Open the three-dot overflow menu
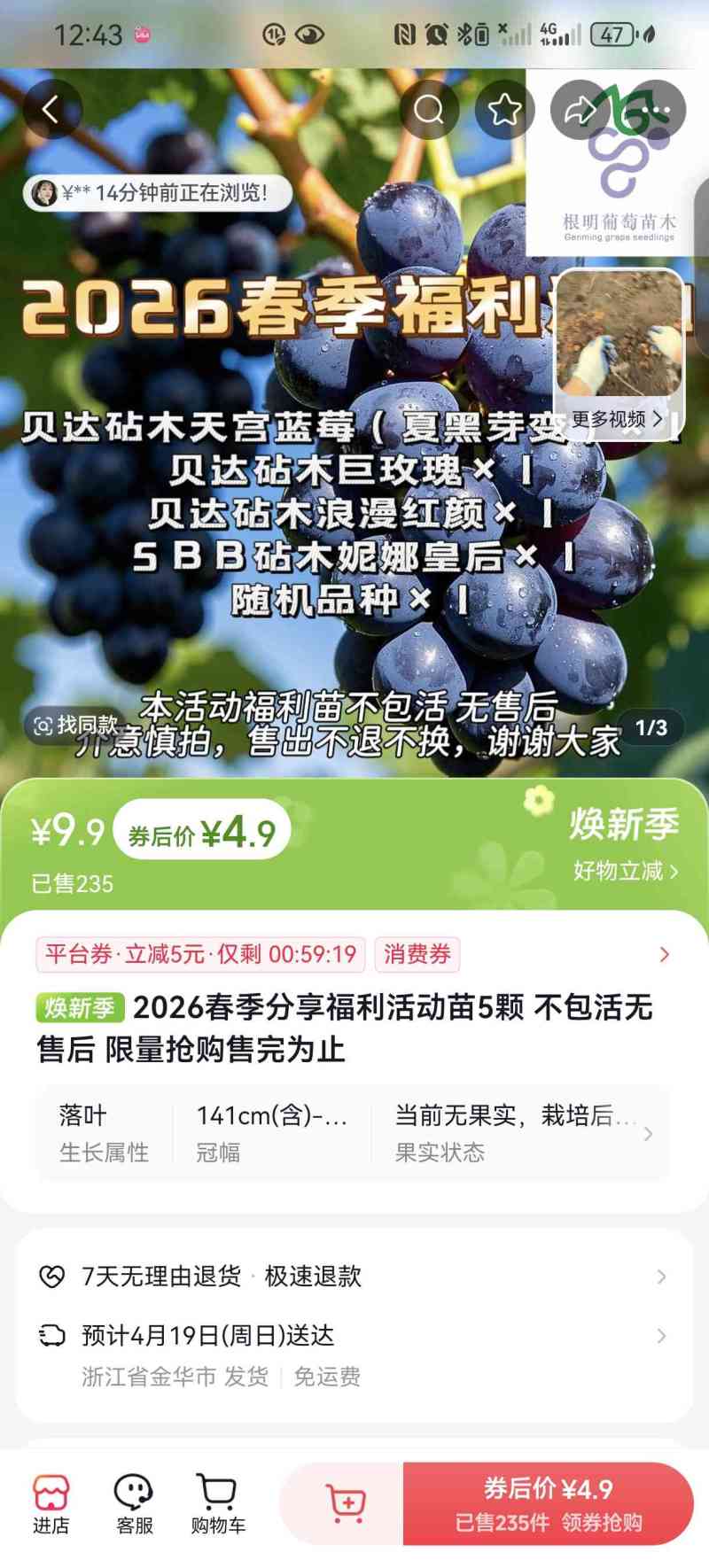 click(x=655, y=110)
